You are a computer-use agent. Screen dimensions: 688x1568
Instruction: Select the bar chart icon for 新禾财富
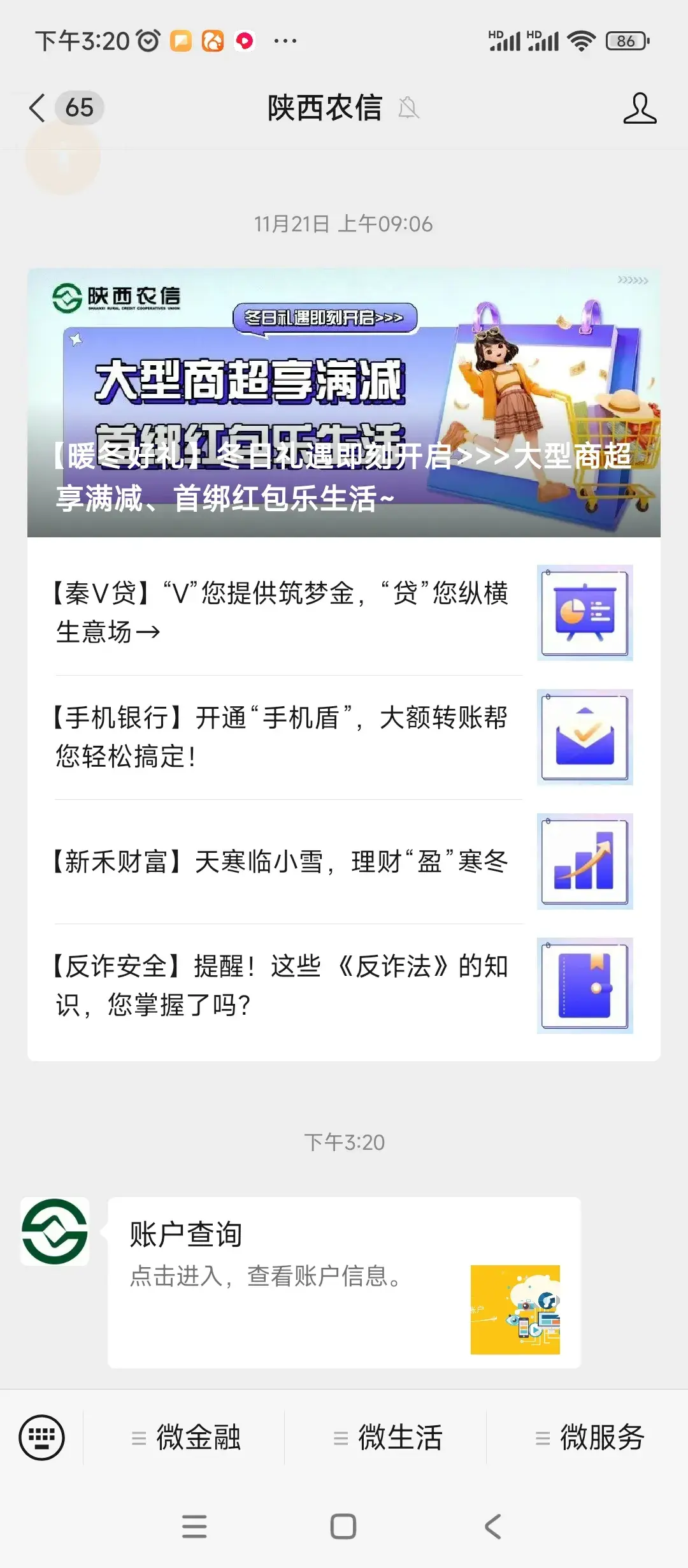584,860
